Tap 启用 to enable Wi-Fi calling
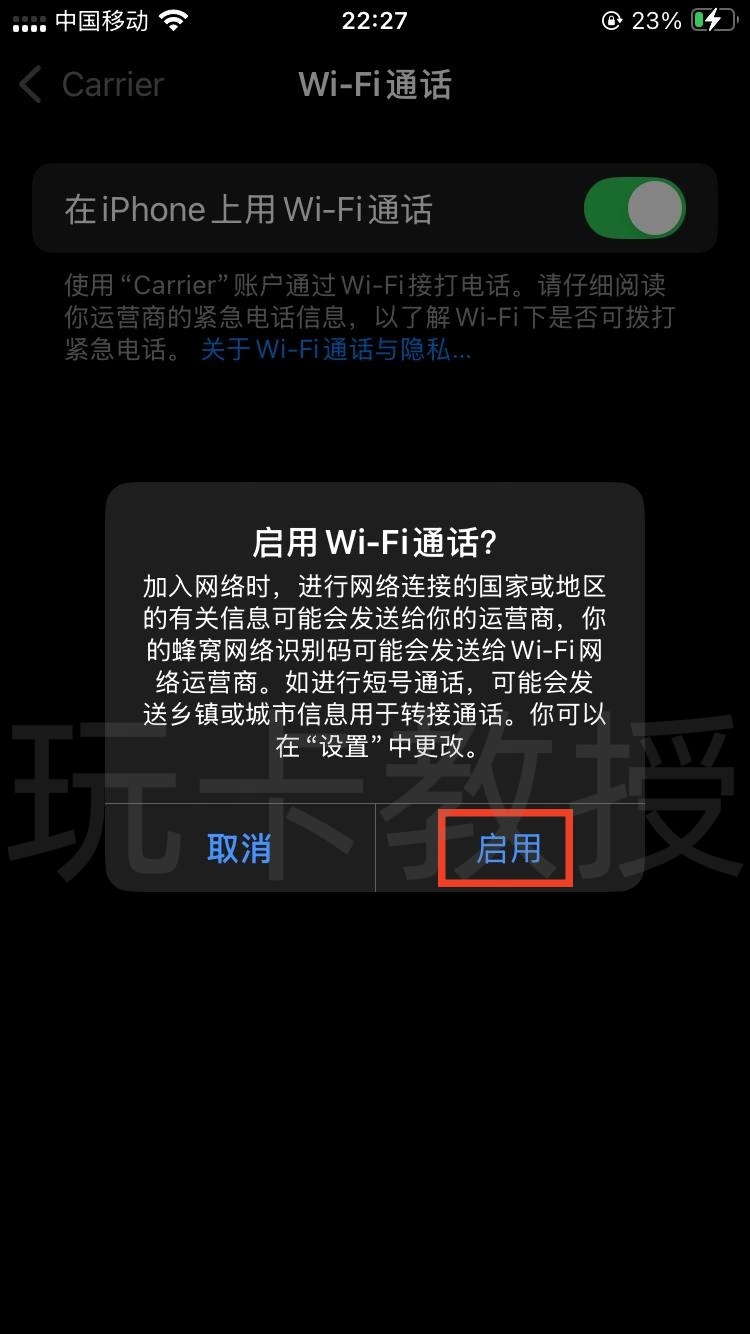This screenshot has width=750, height=1334. pos(508,849)
